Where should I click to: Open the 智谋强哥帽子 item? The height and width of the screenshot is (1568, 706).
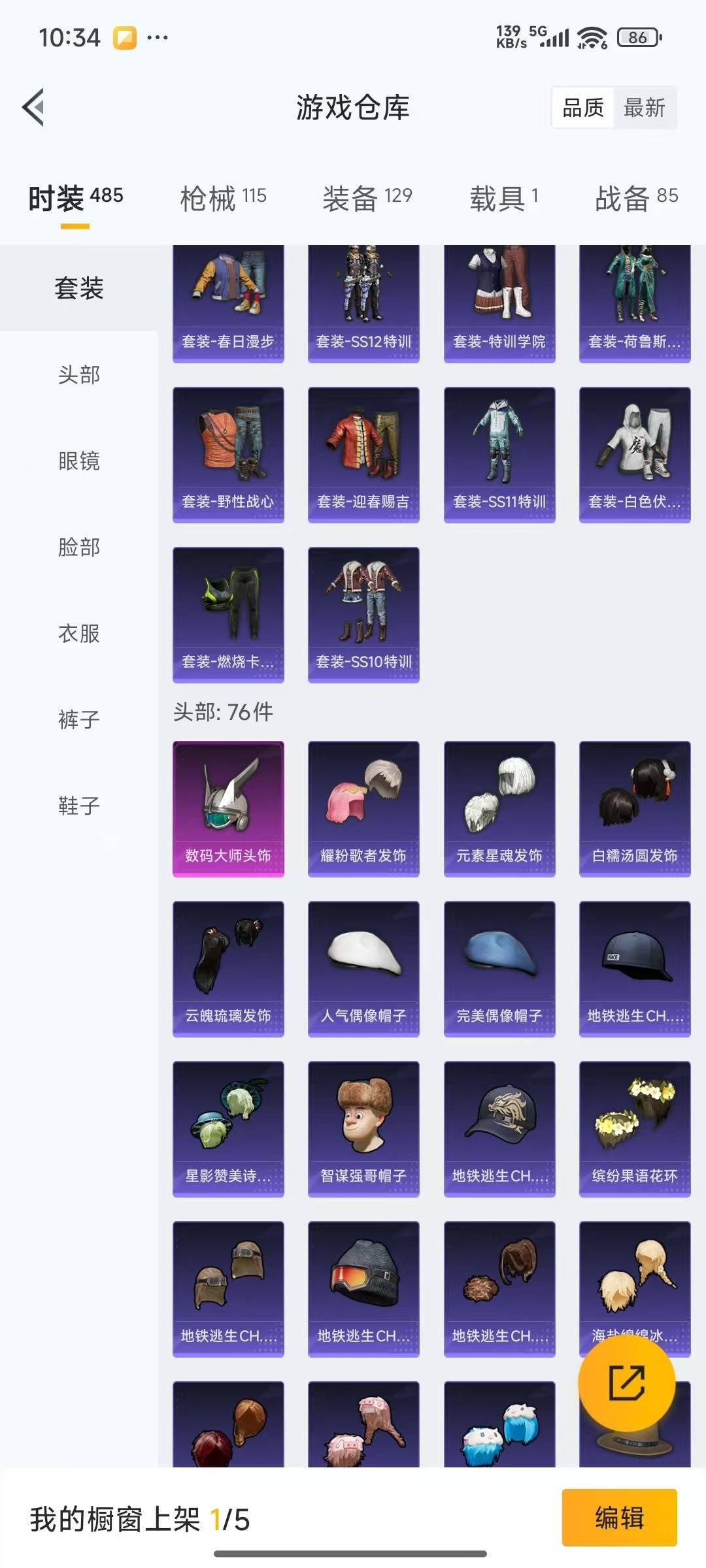point(363,1128)
